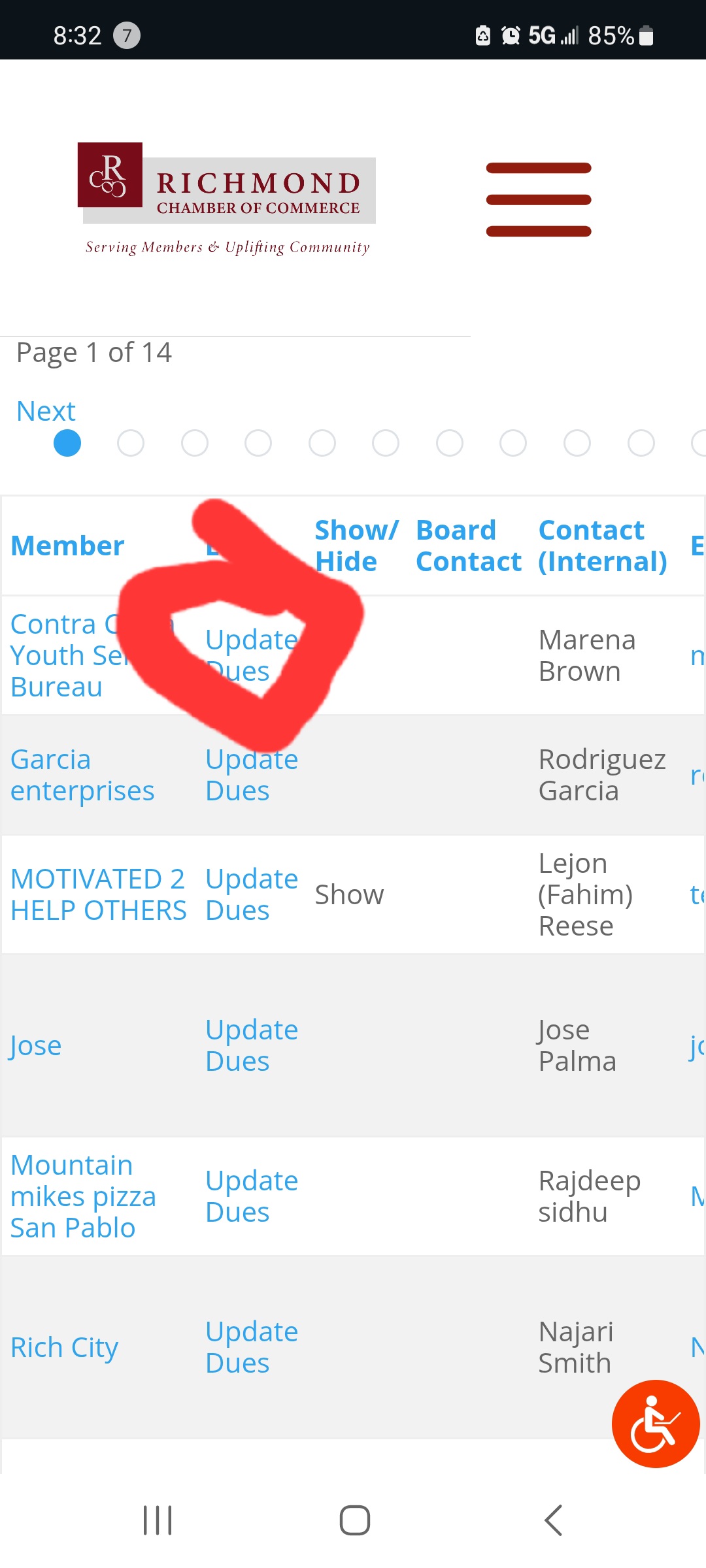The height and width of the screenshot is (1568, 706).
Task: Open the hamburger menu
Action: (x=539, y=199)
